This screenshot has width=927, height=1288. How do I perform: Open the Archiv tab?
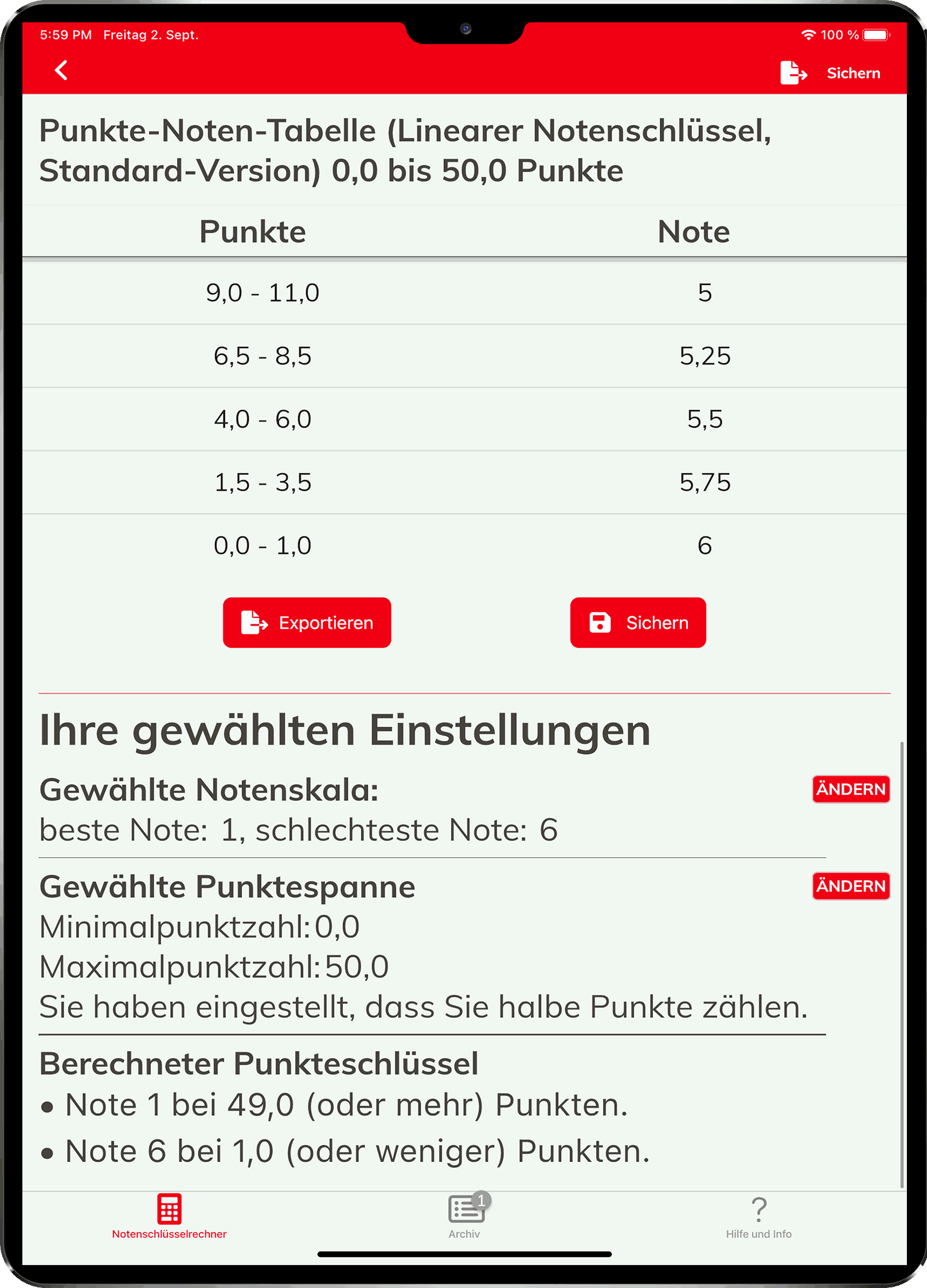pos(465,1217)
